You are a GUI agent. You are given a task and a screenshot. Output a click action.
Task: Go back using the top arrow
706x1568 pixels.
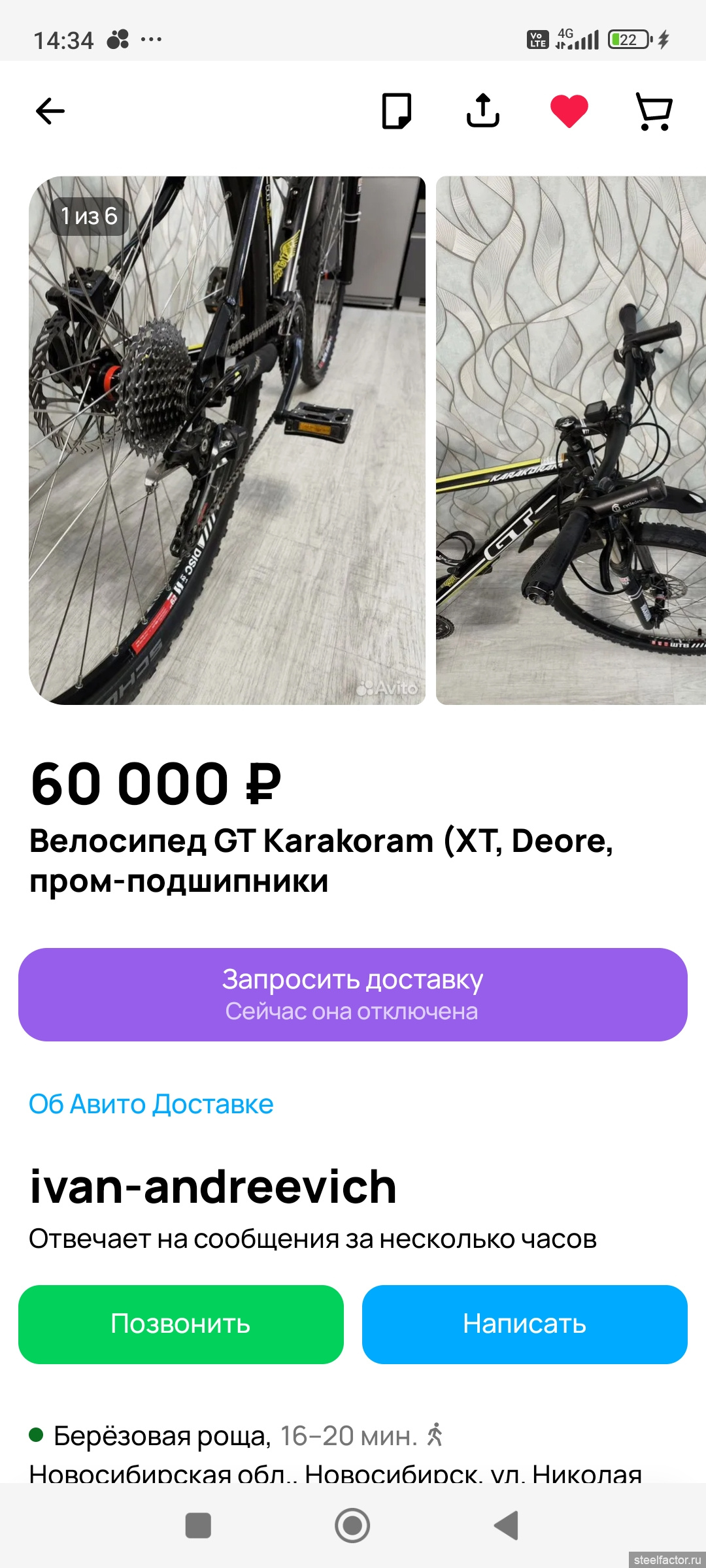click(x=50, y=111)
